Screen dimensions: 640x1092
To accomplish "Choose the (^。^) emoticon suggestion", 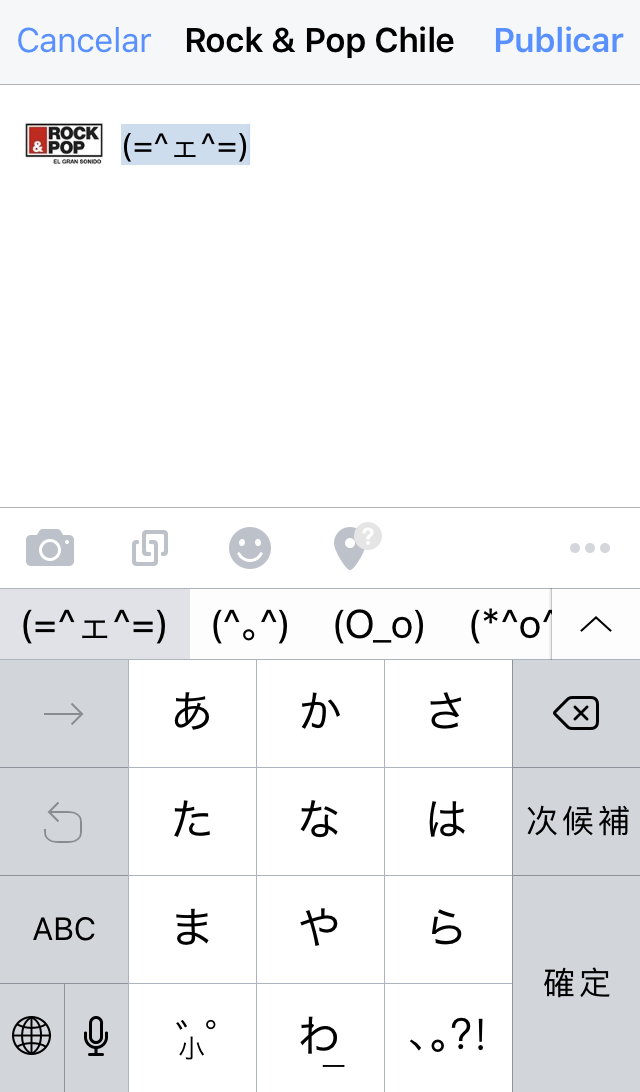I will coord(250,625).
